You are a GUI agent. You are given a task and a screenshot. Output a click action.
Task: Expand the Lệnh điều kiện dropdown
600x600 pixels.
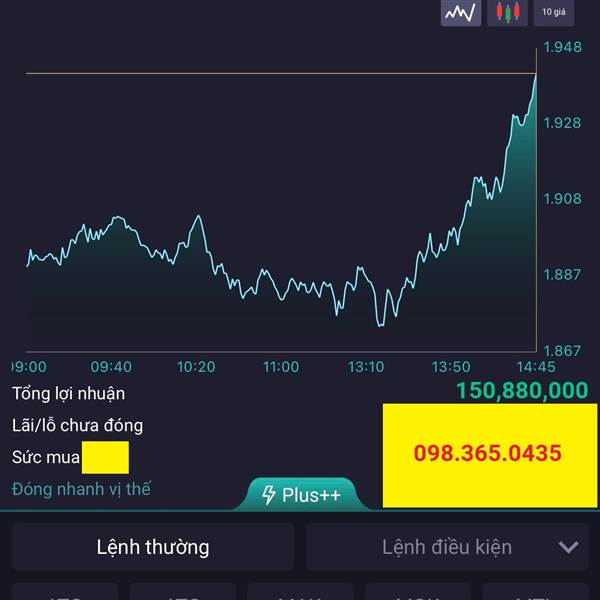[447, 547]
